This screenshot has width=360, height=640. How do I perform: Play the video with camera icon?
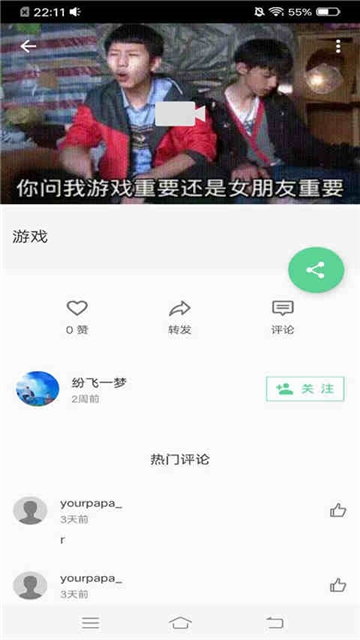[x=180, y=114]
